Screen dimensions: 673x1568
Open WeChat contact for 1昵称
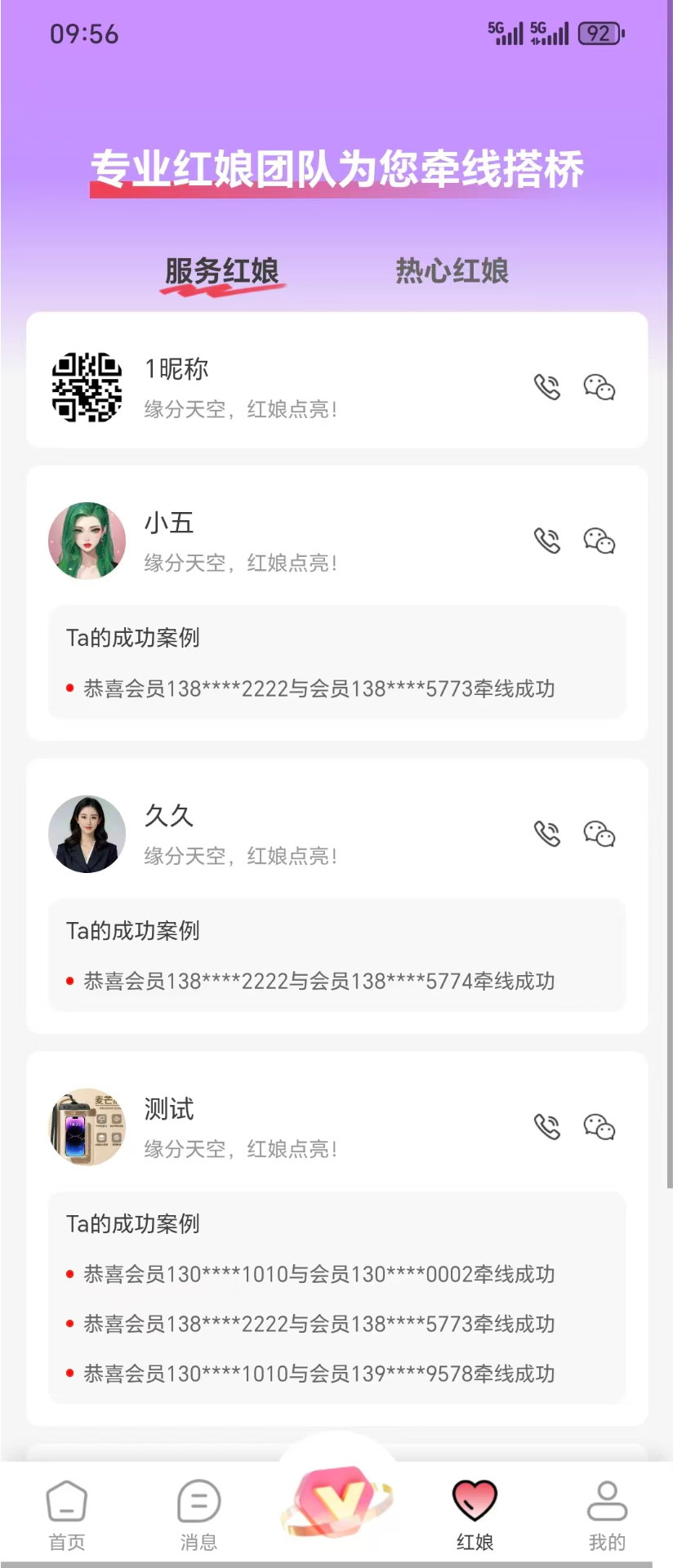pyautogui.click(x=599, y=390)
